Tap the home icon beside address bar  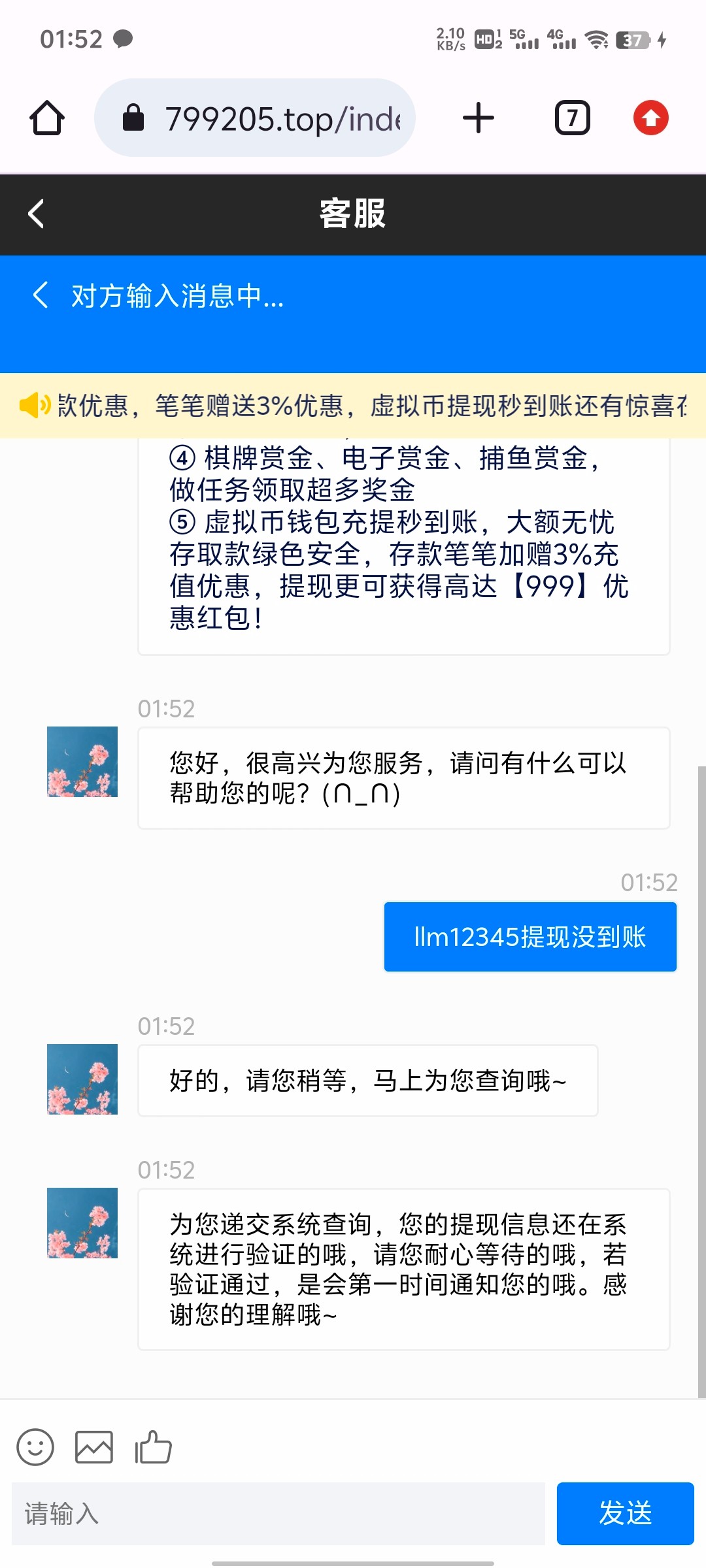click(46, 118)
